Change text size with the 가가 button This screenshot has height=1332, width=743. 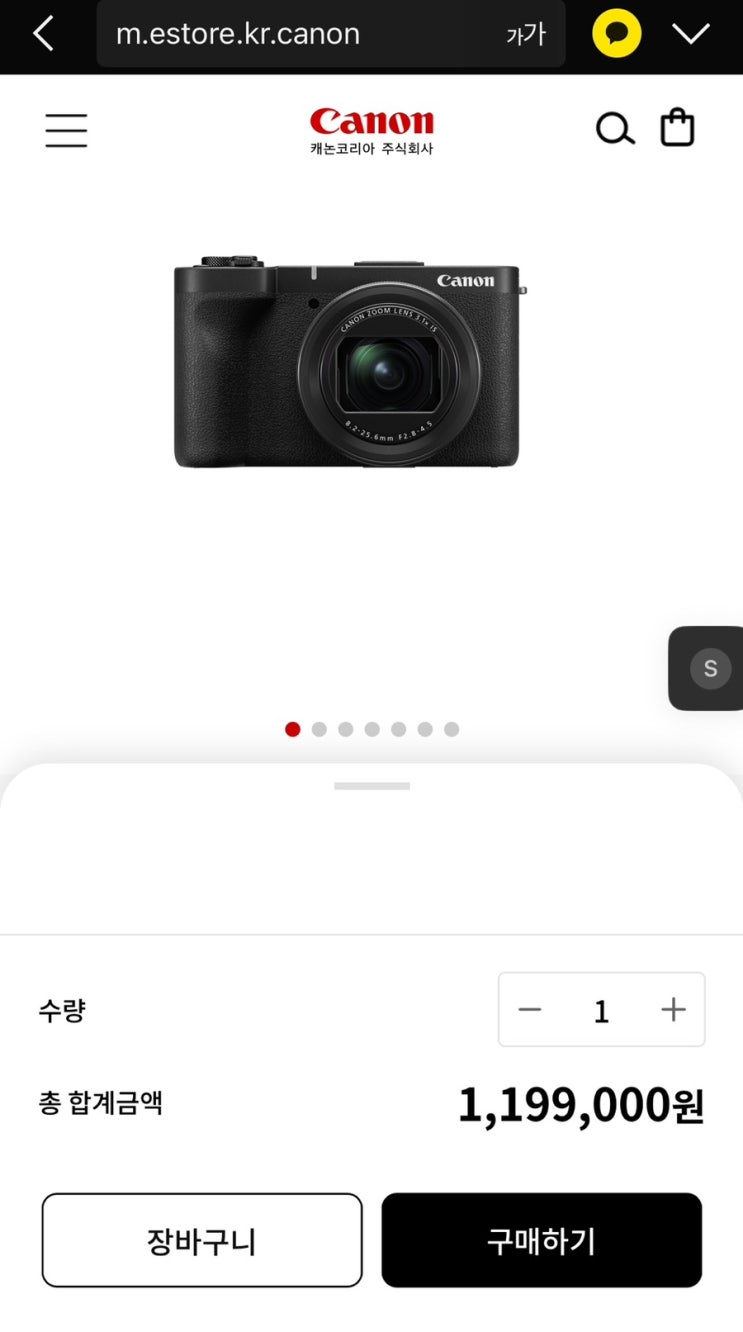(526, 34)
